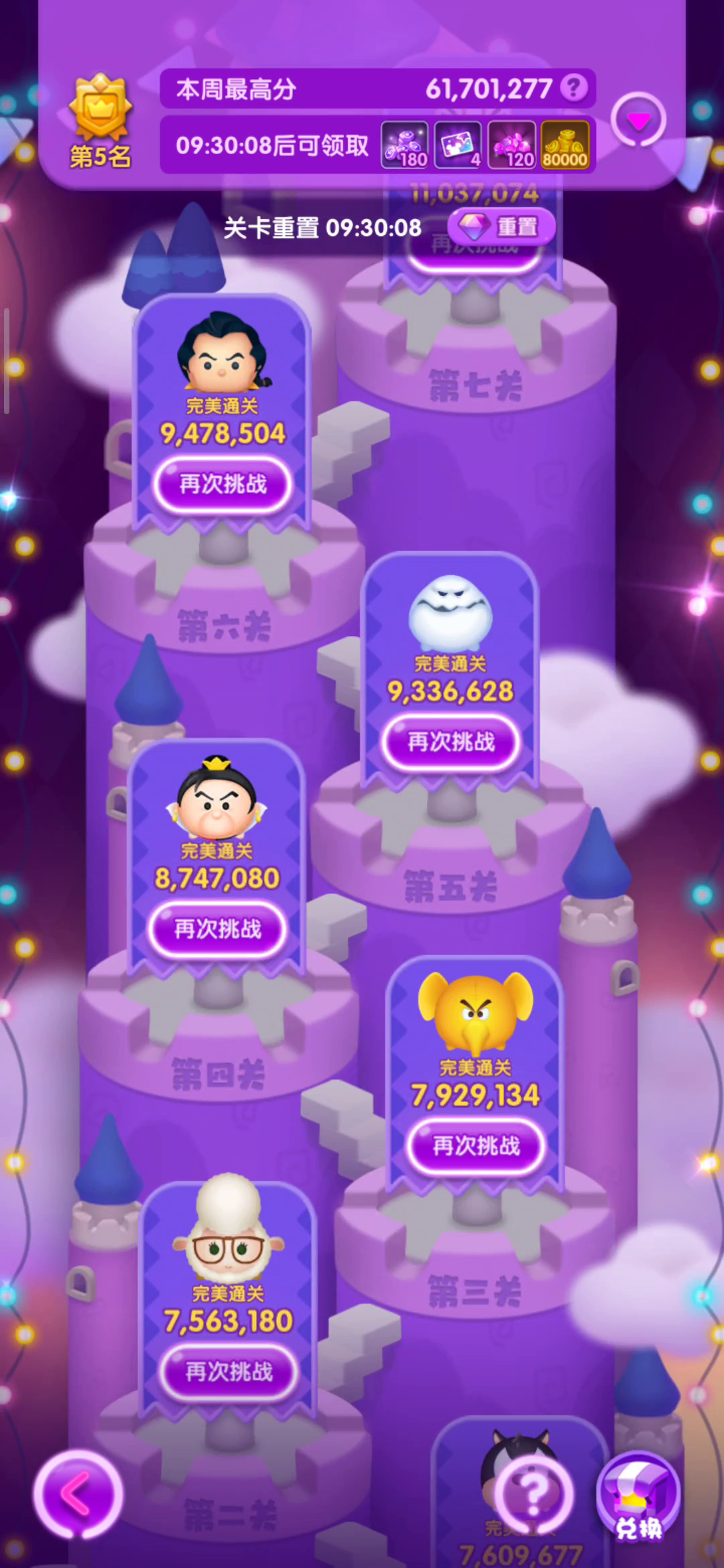View the 180 purple coins reward
Viewport: 724px width, 1568px height.
405,144
